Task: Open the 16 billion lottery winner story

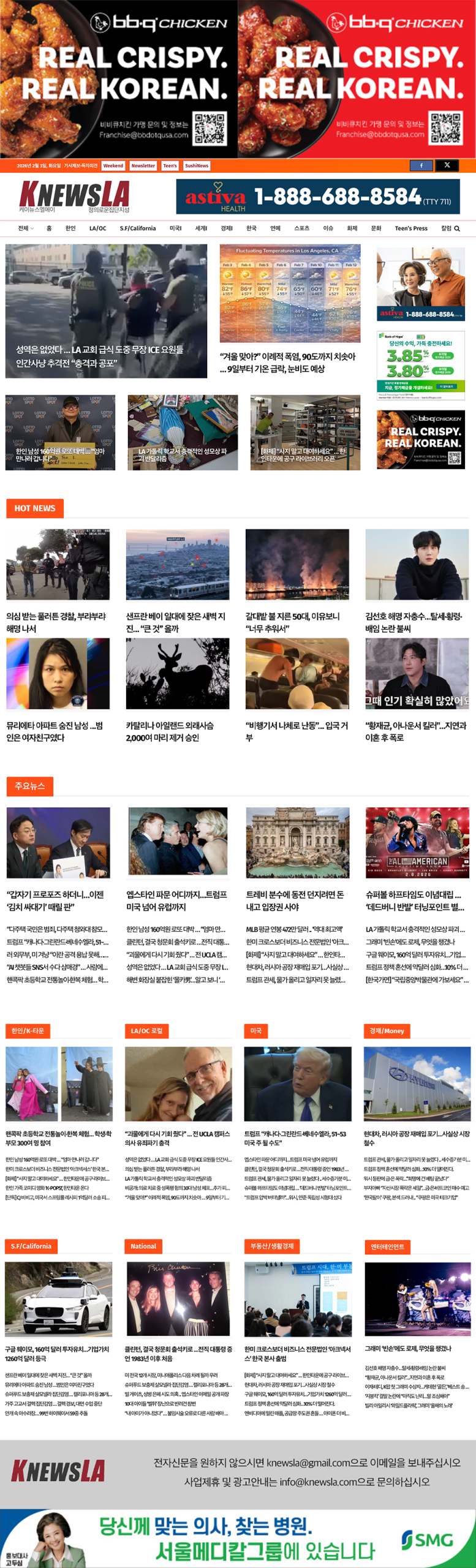Action: click(x=60, y=432)
